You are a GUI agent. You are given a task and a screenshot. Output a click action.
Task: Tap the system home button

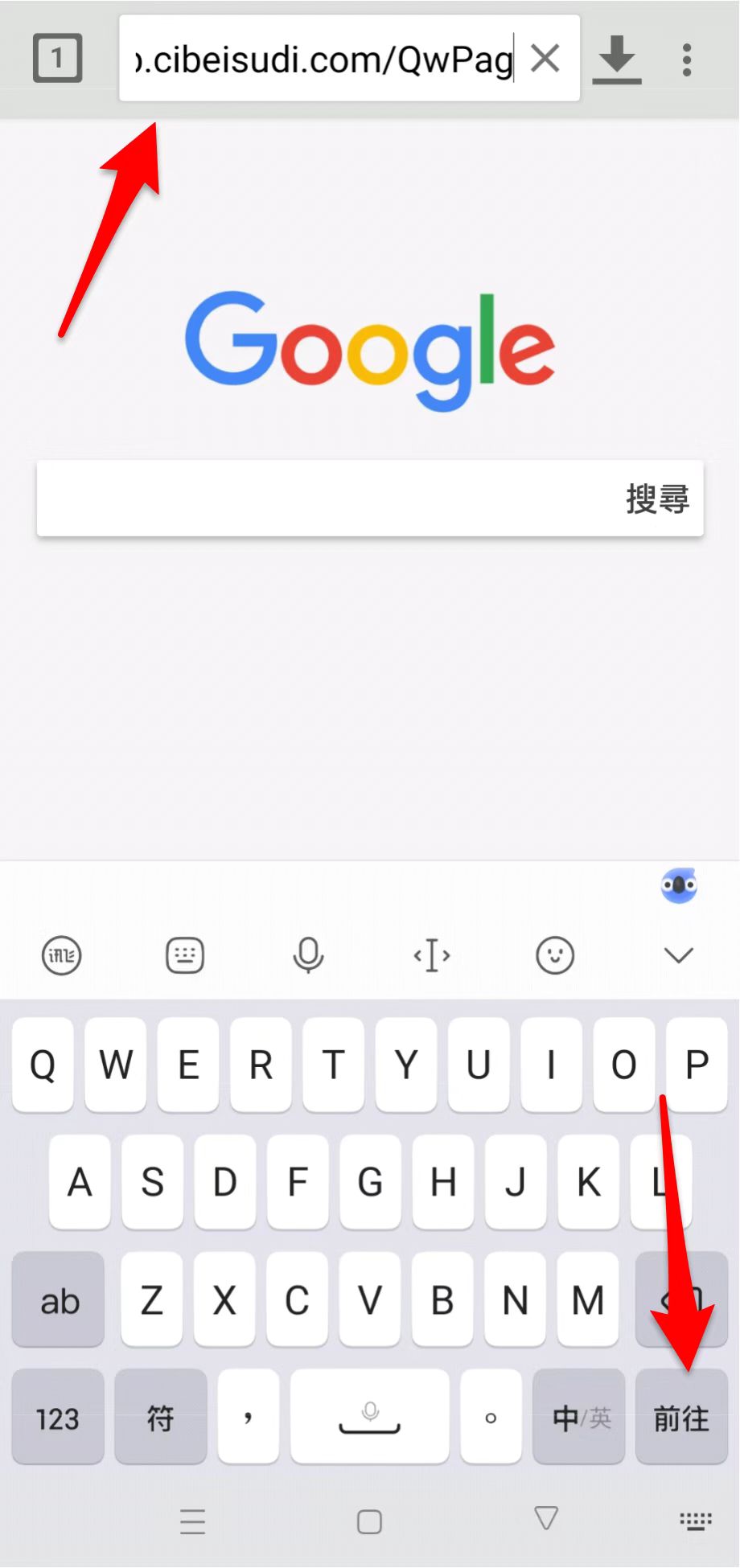(x=369, y=1521)
